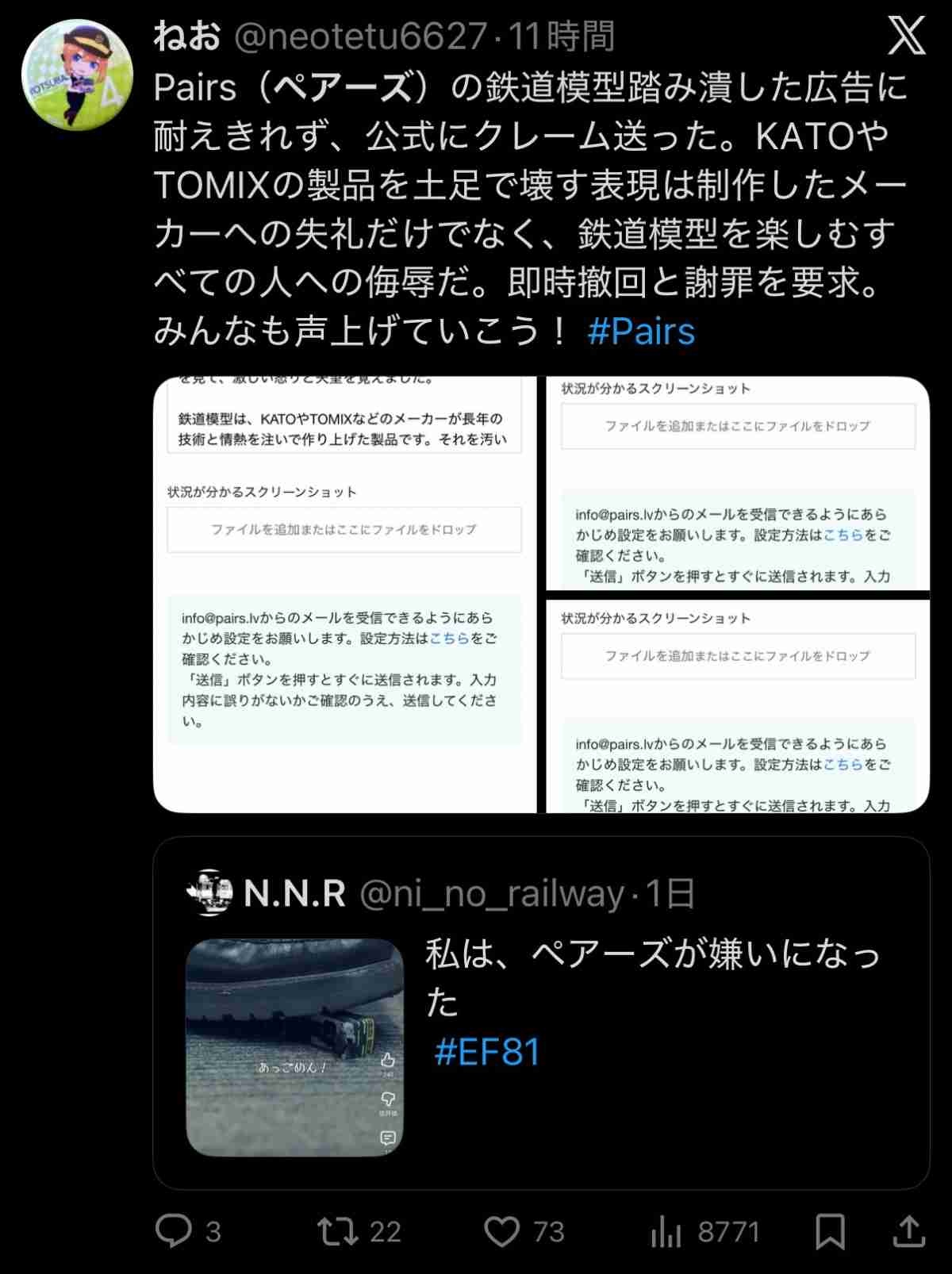Open the #EF81 hashtag
This screenshot has width=952, height=1274.
coord(487,1052)
